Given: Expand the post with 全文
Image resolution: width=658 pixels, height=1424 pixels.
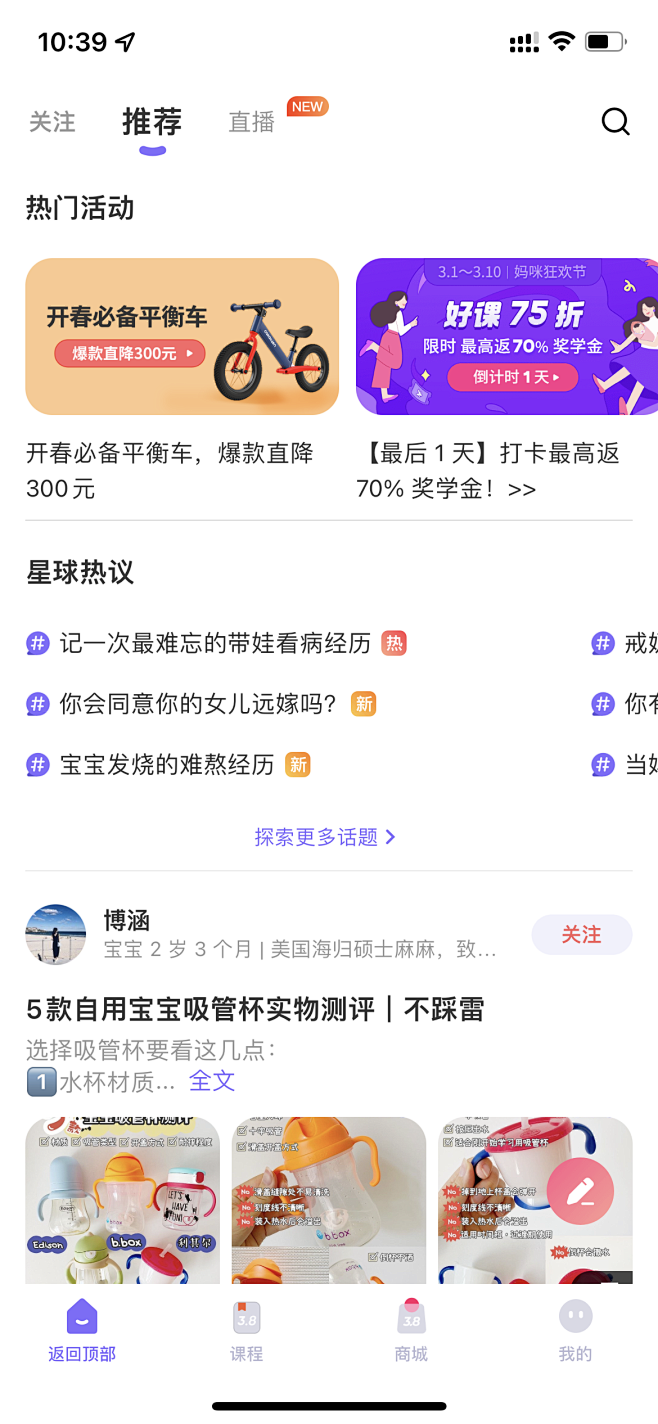Looking at the screenshot, I should click(212, 1081).
